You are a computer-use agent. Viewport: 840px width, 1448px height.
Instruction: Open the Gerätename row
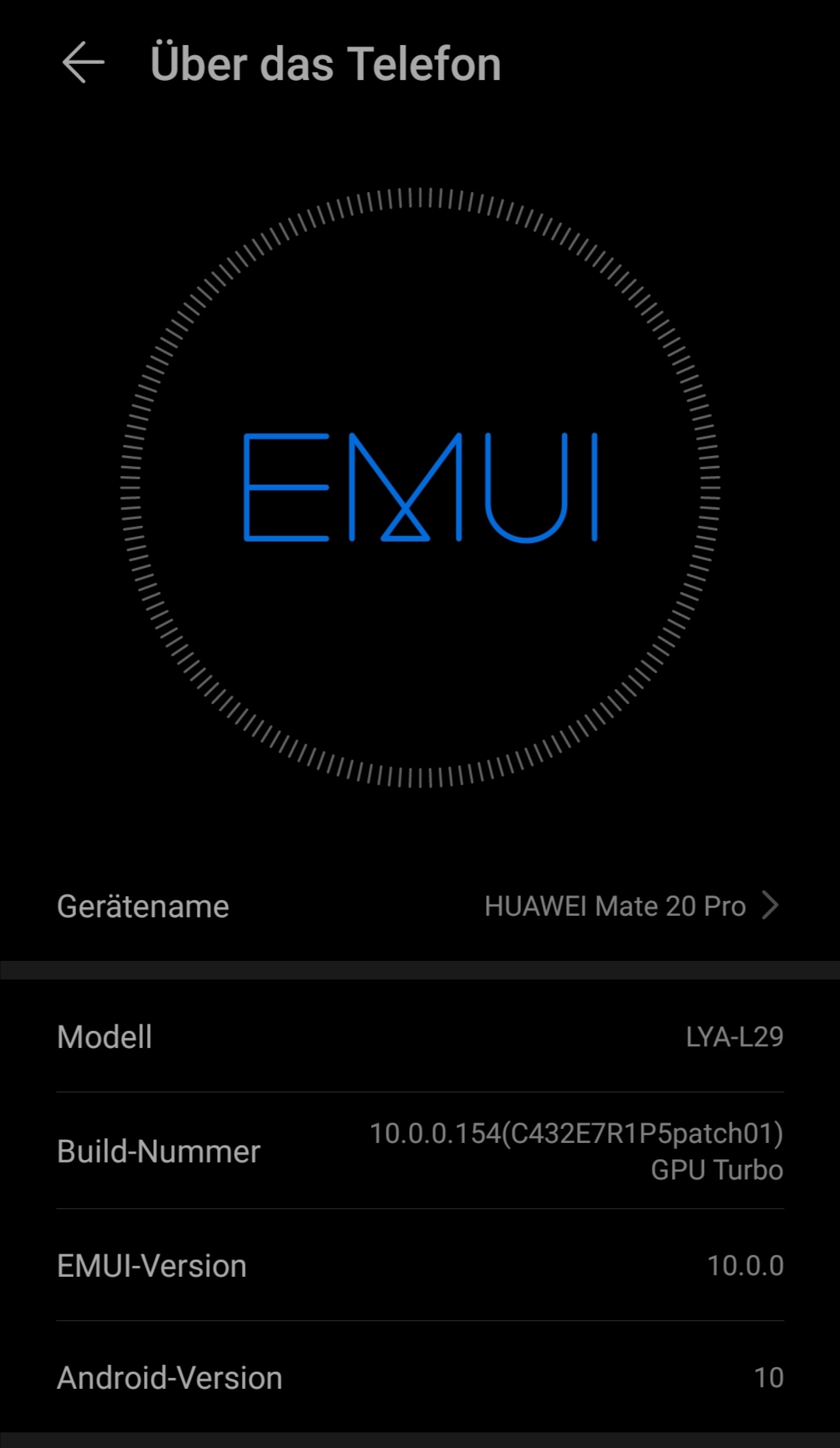point(420,906)
